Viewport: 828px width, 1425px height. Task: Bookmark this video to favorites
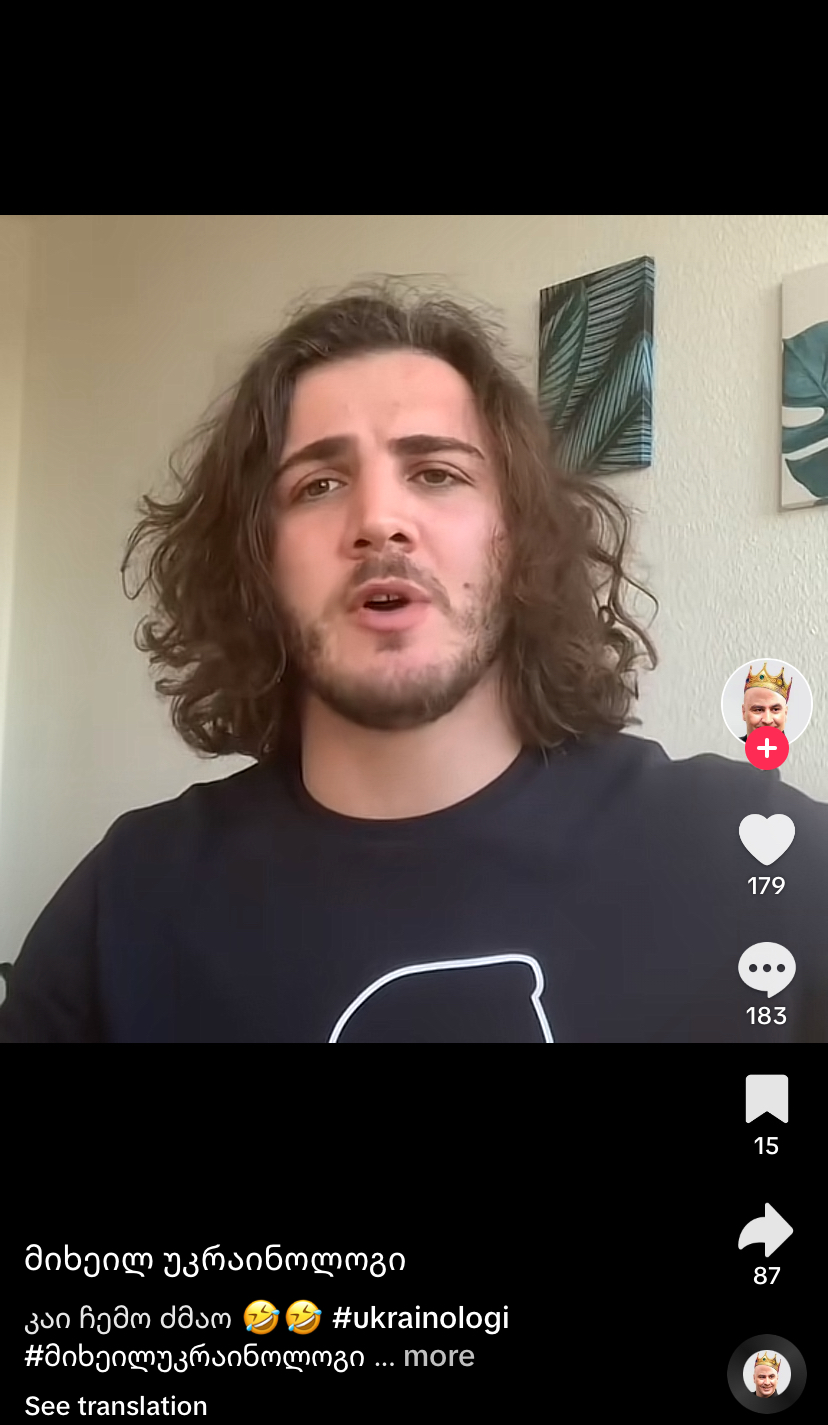coord(766,1099)
